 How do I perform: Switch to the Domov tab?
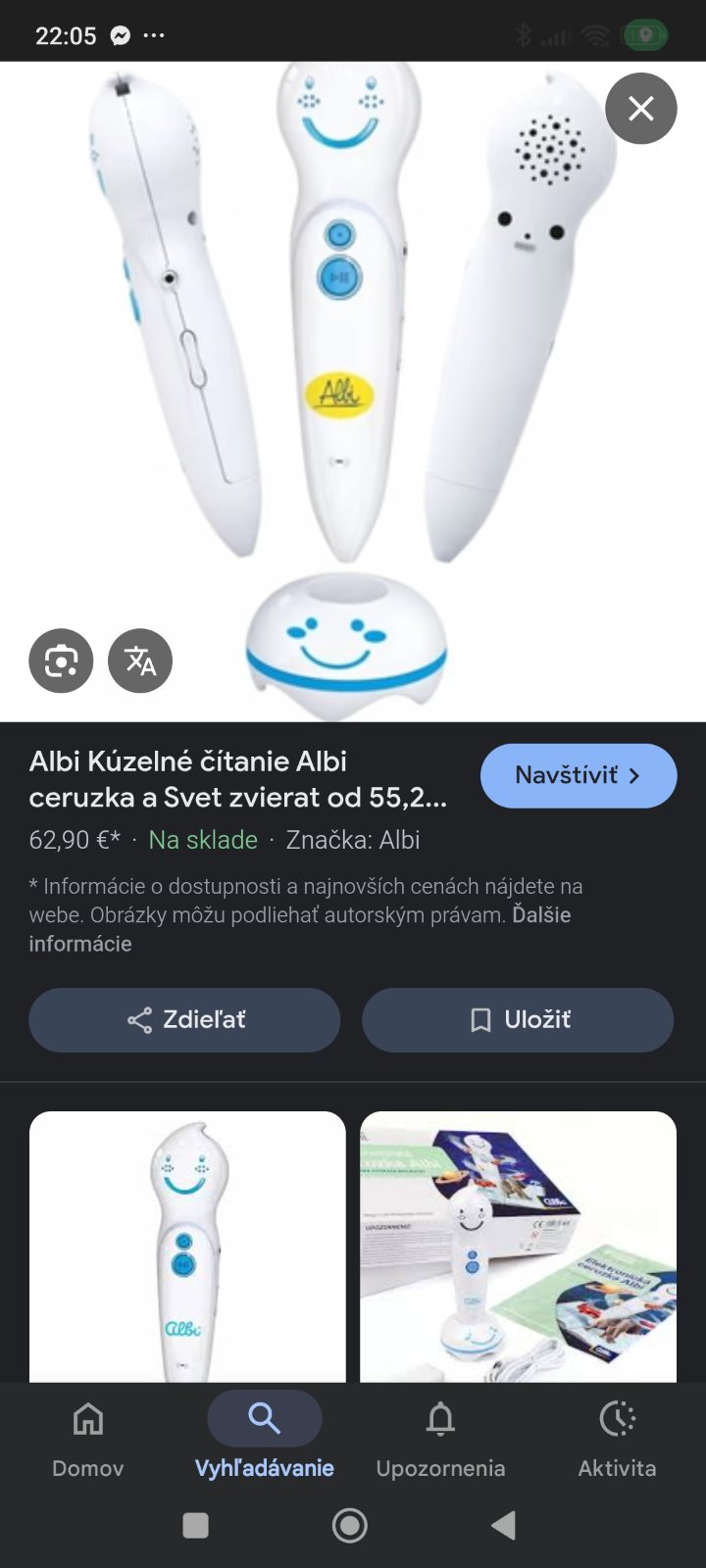[88, 1438]
